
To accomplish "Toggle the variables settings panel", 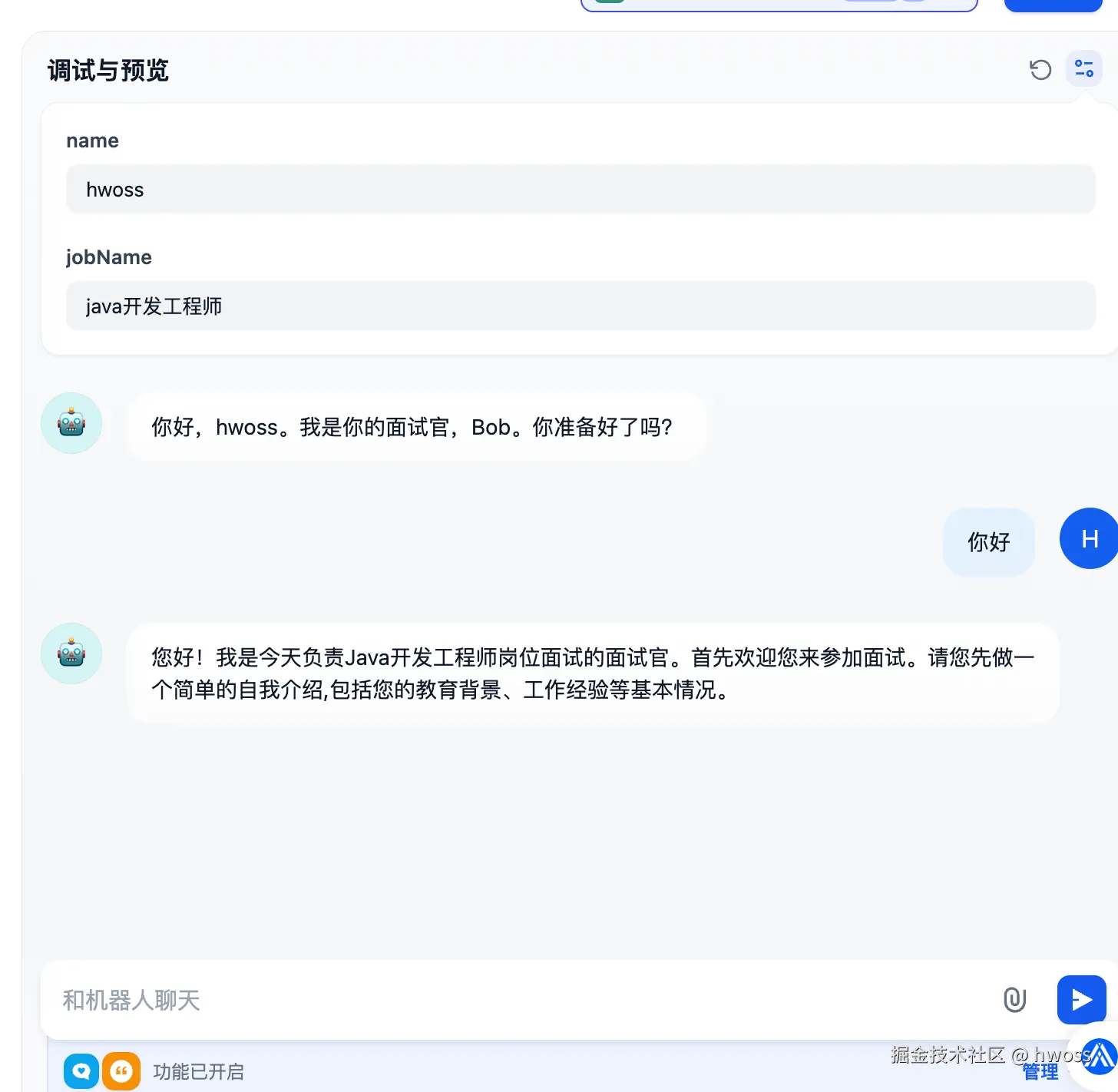I will (1083, 69).
